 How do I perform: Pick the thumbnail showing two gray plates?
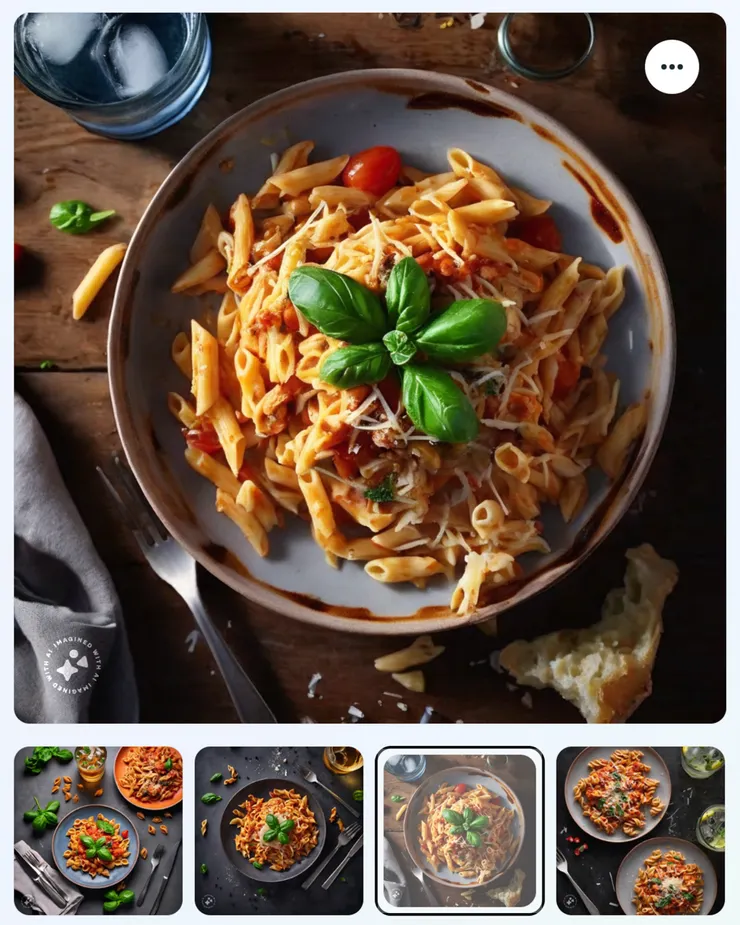pos(640,830)
